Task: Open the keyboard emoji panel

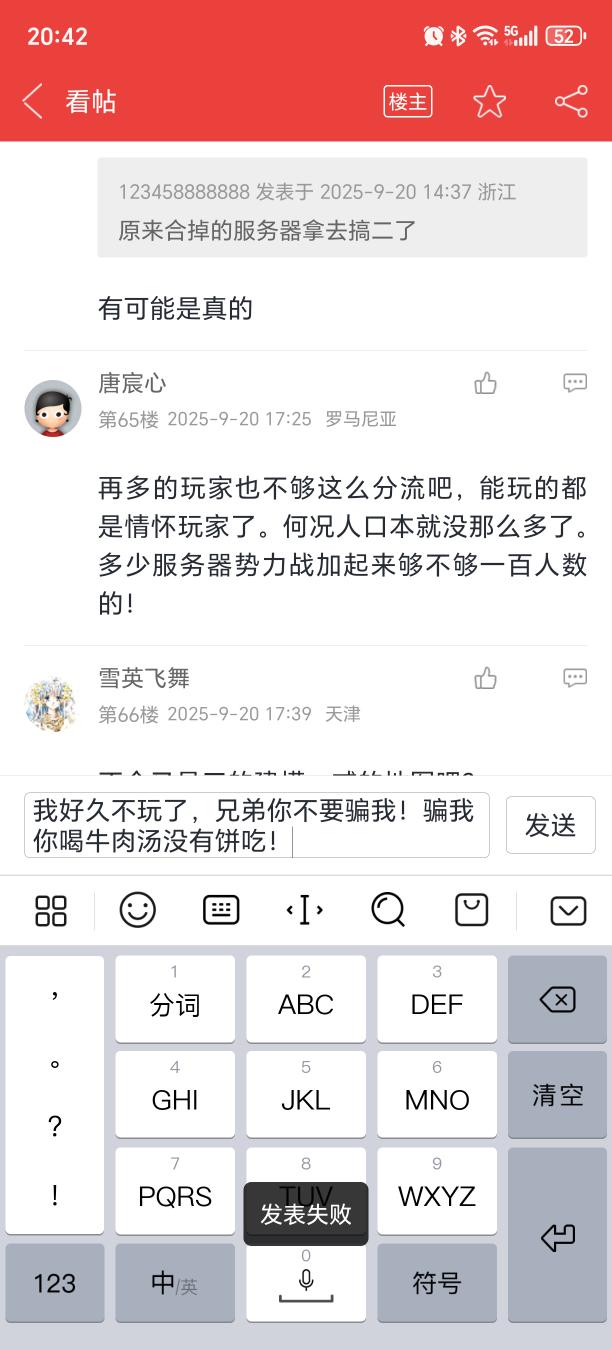Action: (138, 910)
